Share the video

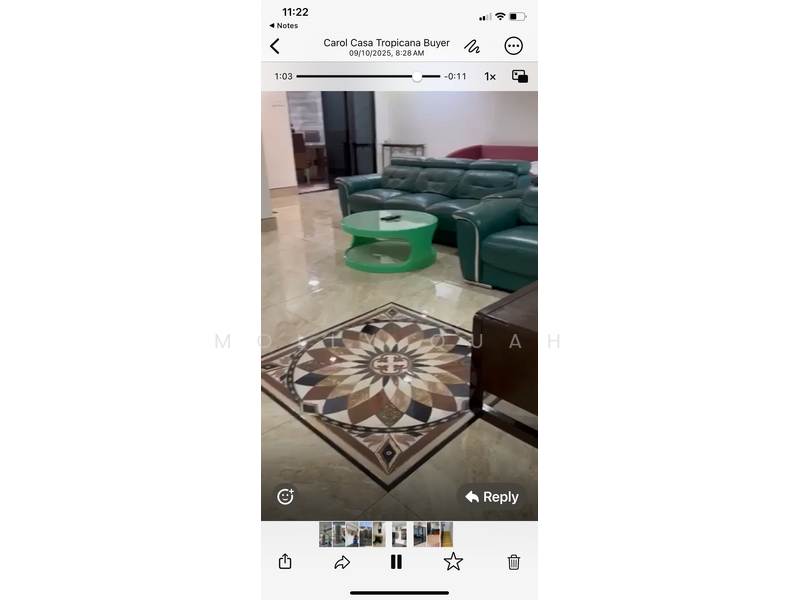click(x=285, y=562)
